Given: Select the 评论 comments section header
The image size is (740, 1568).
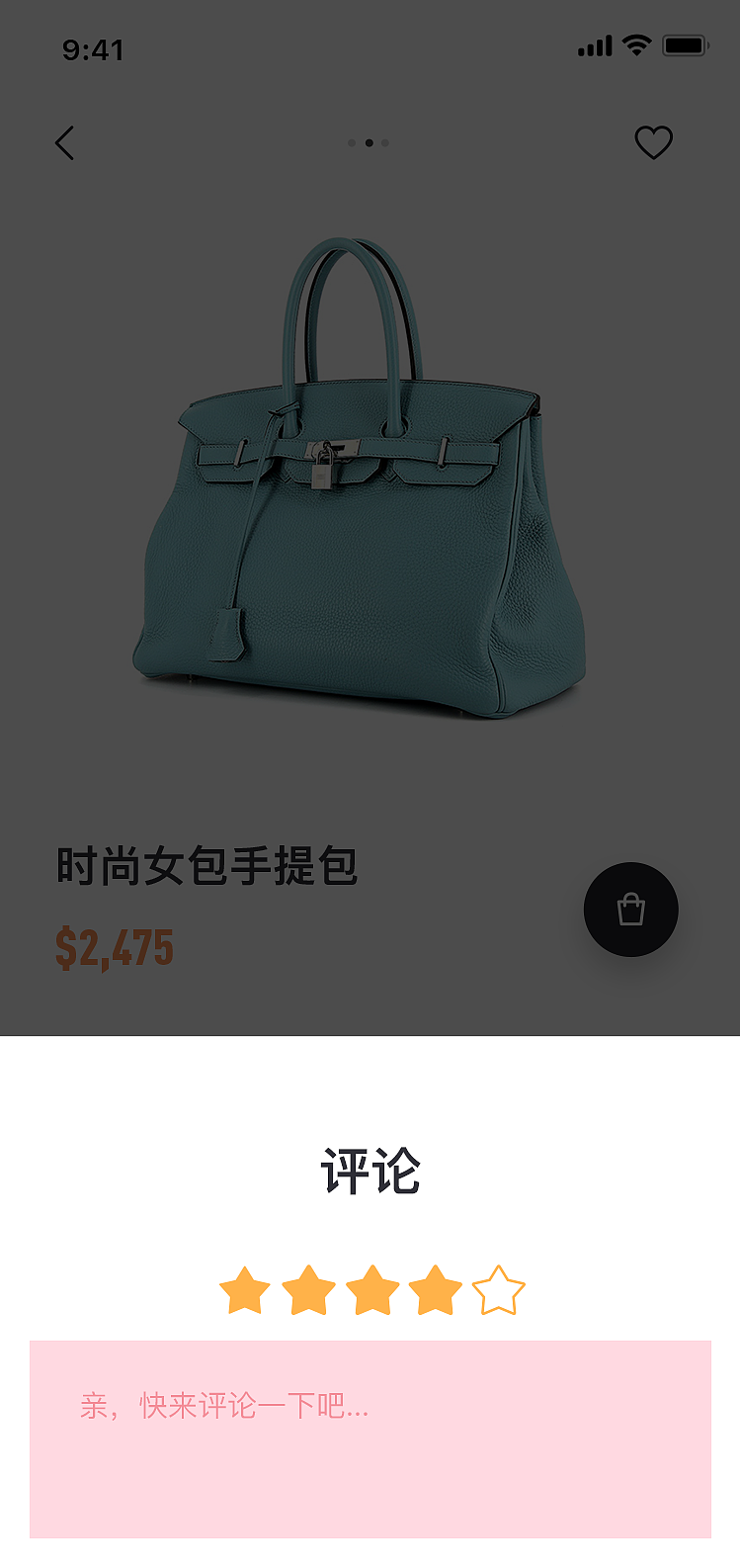Looking at the screenshot, I should coord(370,1173).
